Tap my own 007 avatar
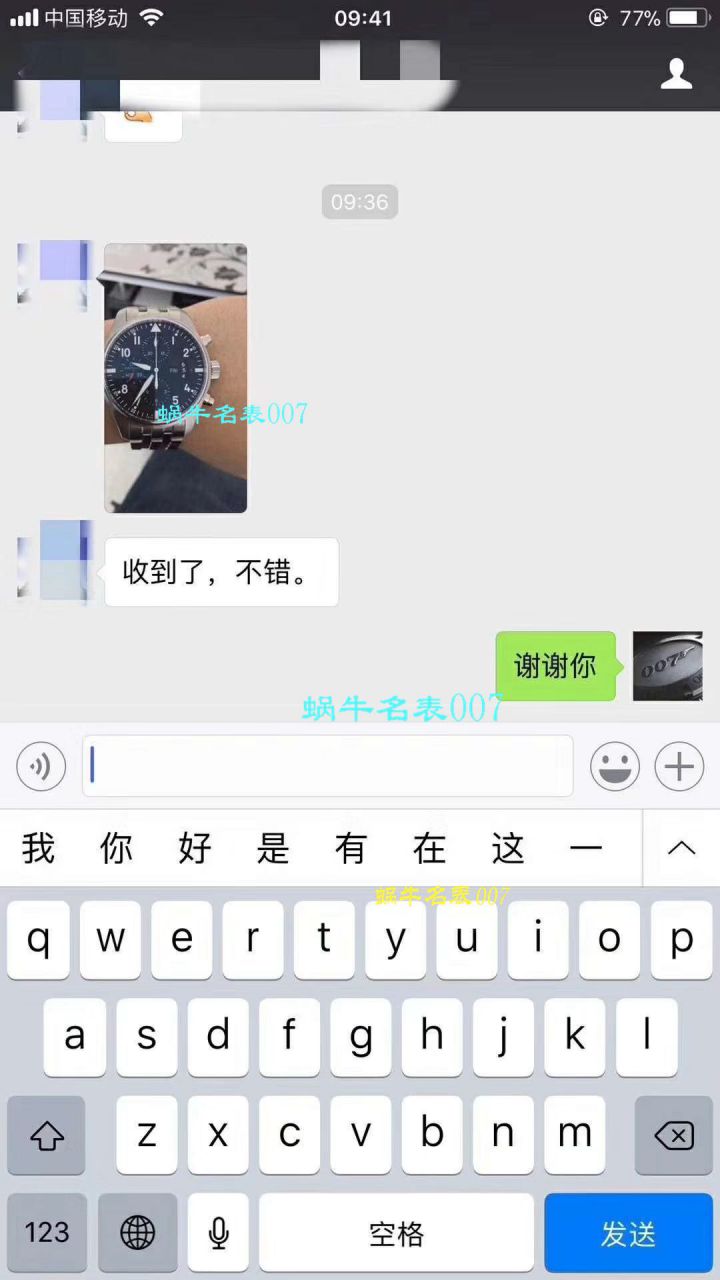The height and width of the screenshot is (1280, 720). (x=667, y=666)
